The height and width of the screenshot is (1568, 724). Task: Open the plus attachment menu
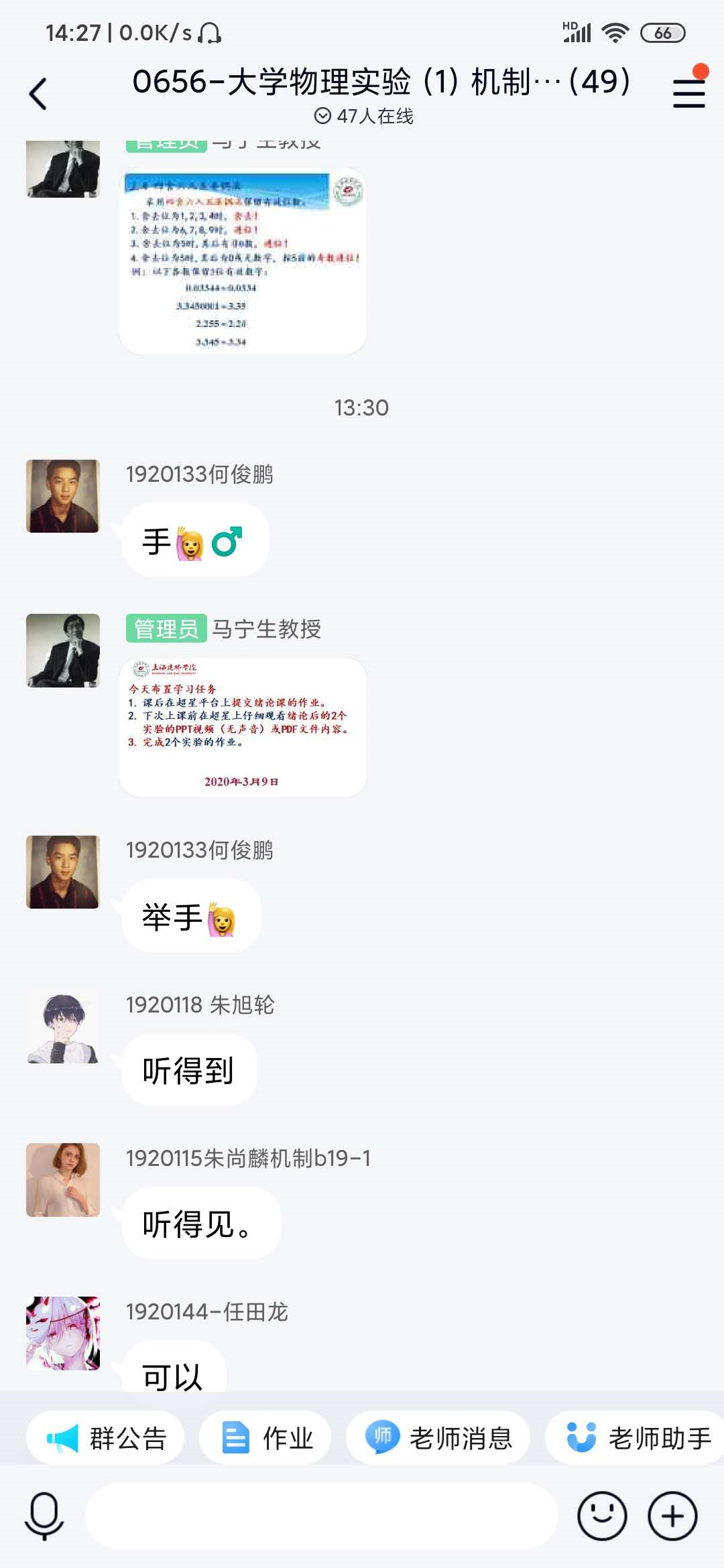click(672, 1516)
